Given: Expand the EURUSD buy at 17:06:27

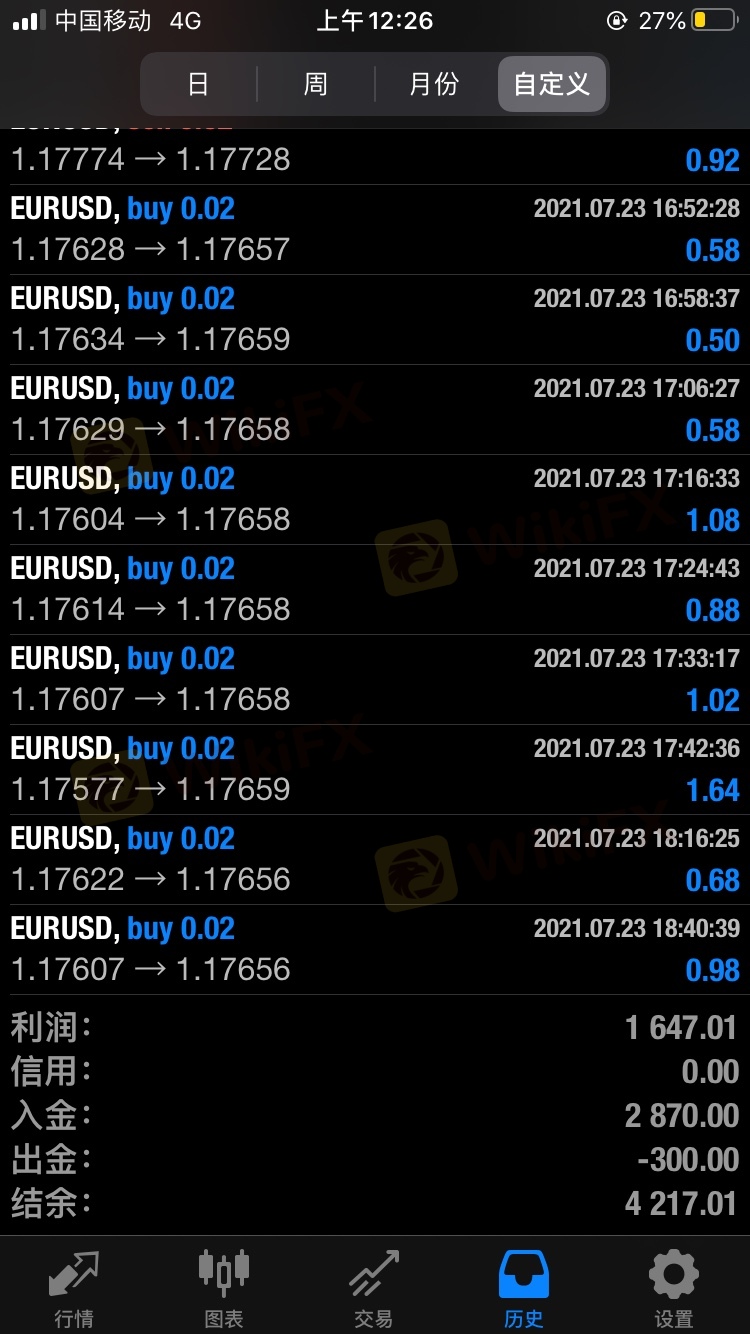Looking at the screenshot, I should click(375, 409).
